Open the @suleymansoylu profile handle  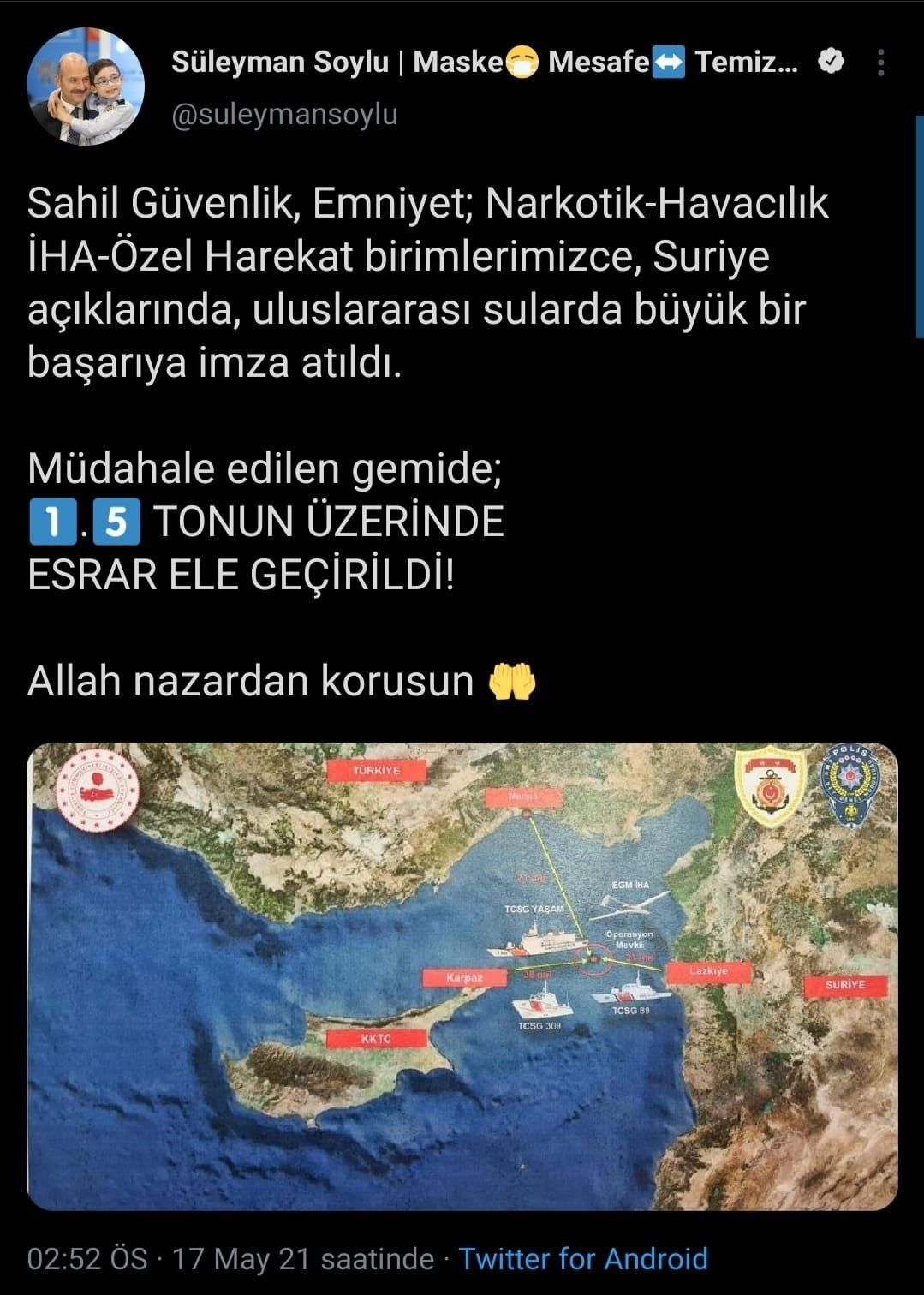[284, 114]
